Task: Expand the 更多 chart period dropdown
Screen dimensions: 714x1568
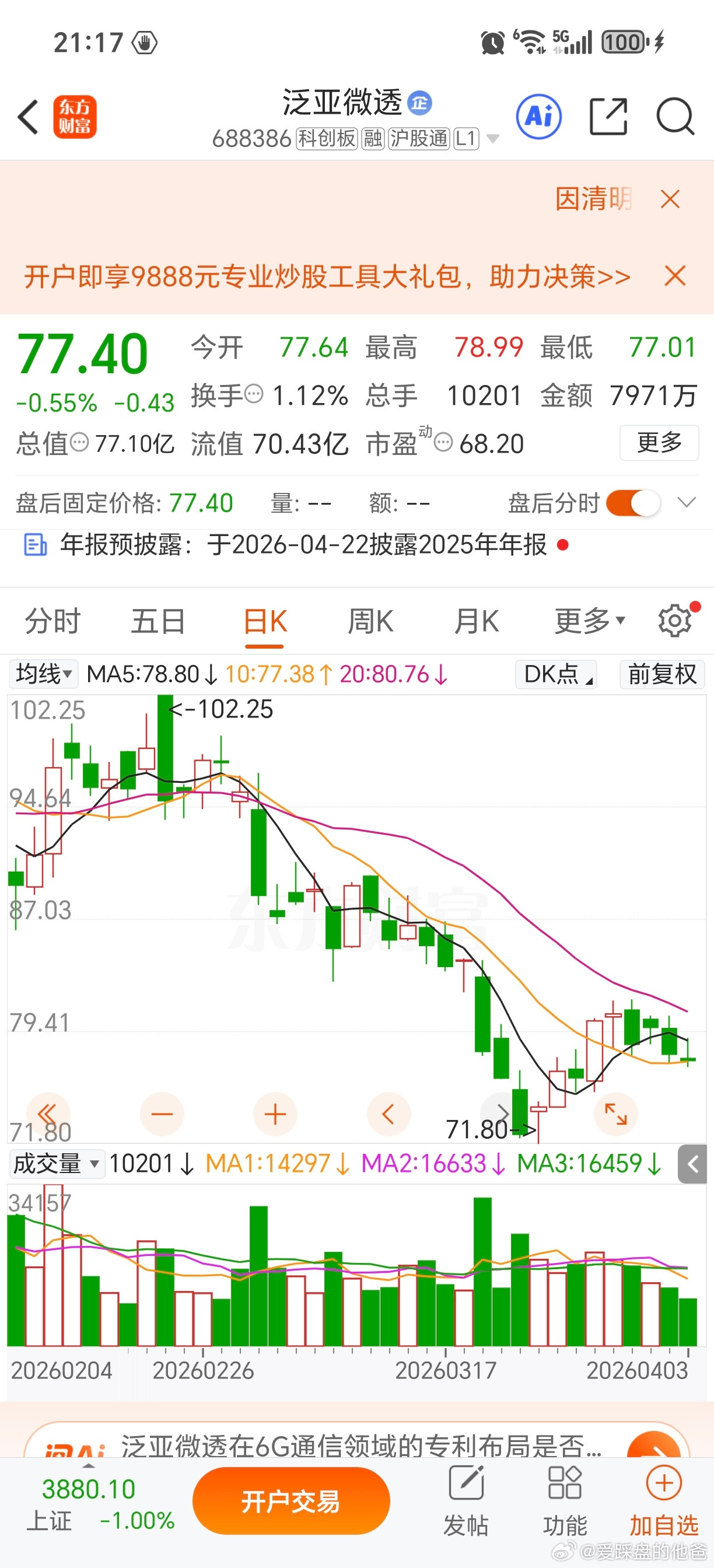Action: (588, 620)
